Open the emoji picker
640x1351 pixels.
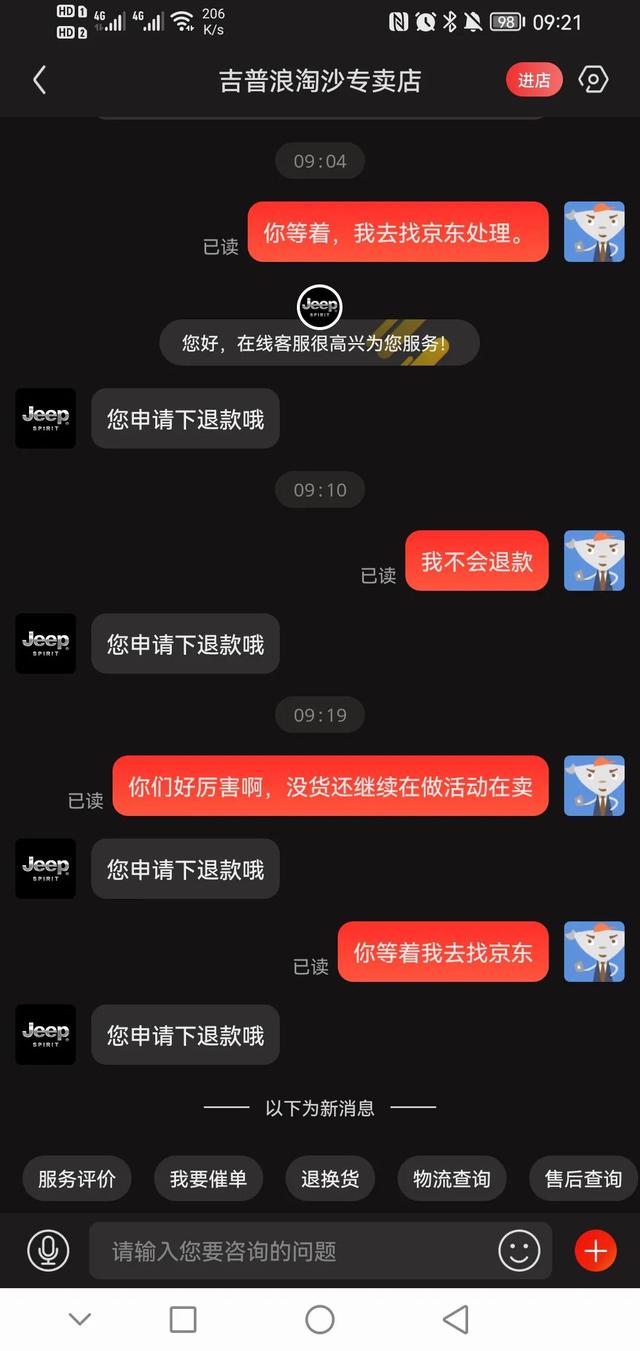(519, 1250)
